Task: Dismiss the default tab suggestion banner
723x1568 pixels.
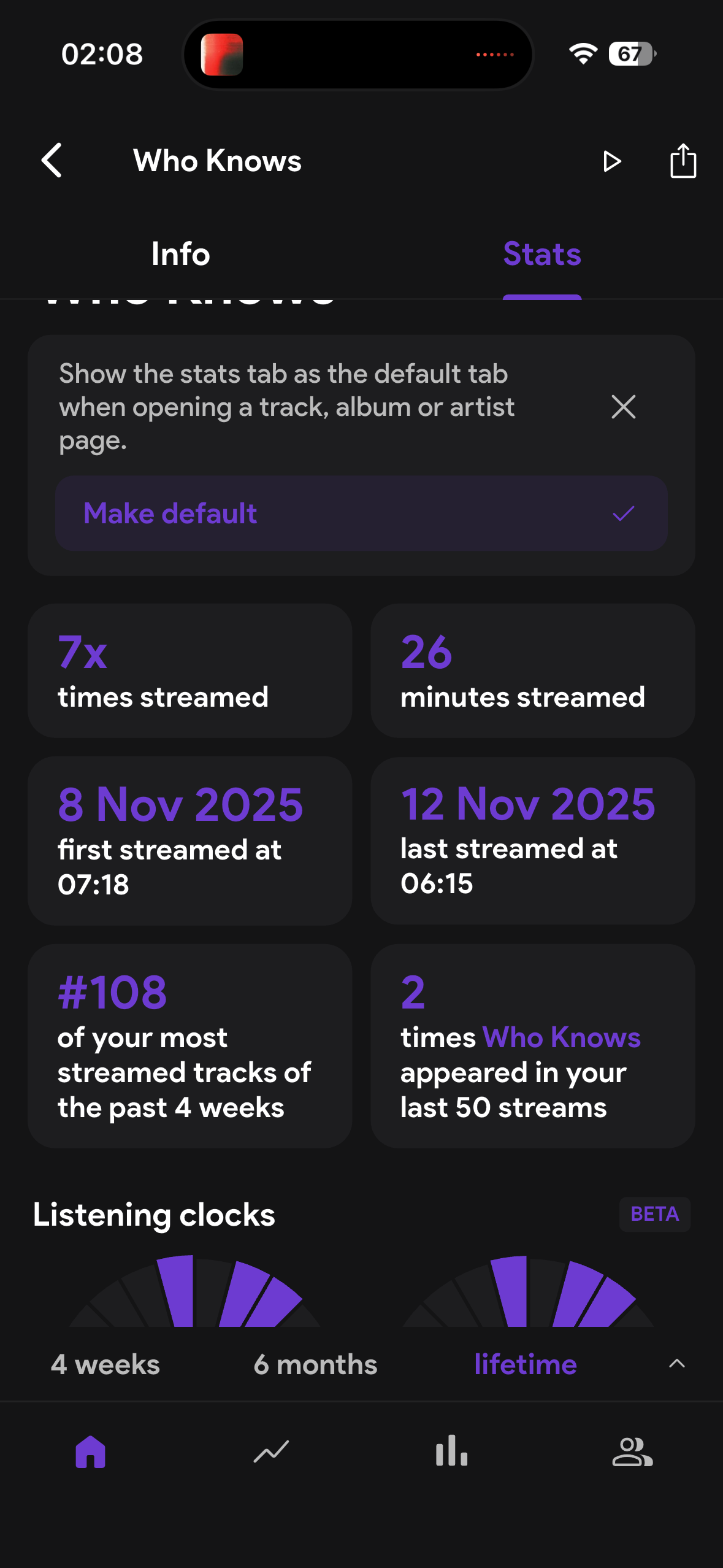Action: [624, 407]
